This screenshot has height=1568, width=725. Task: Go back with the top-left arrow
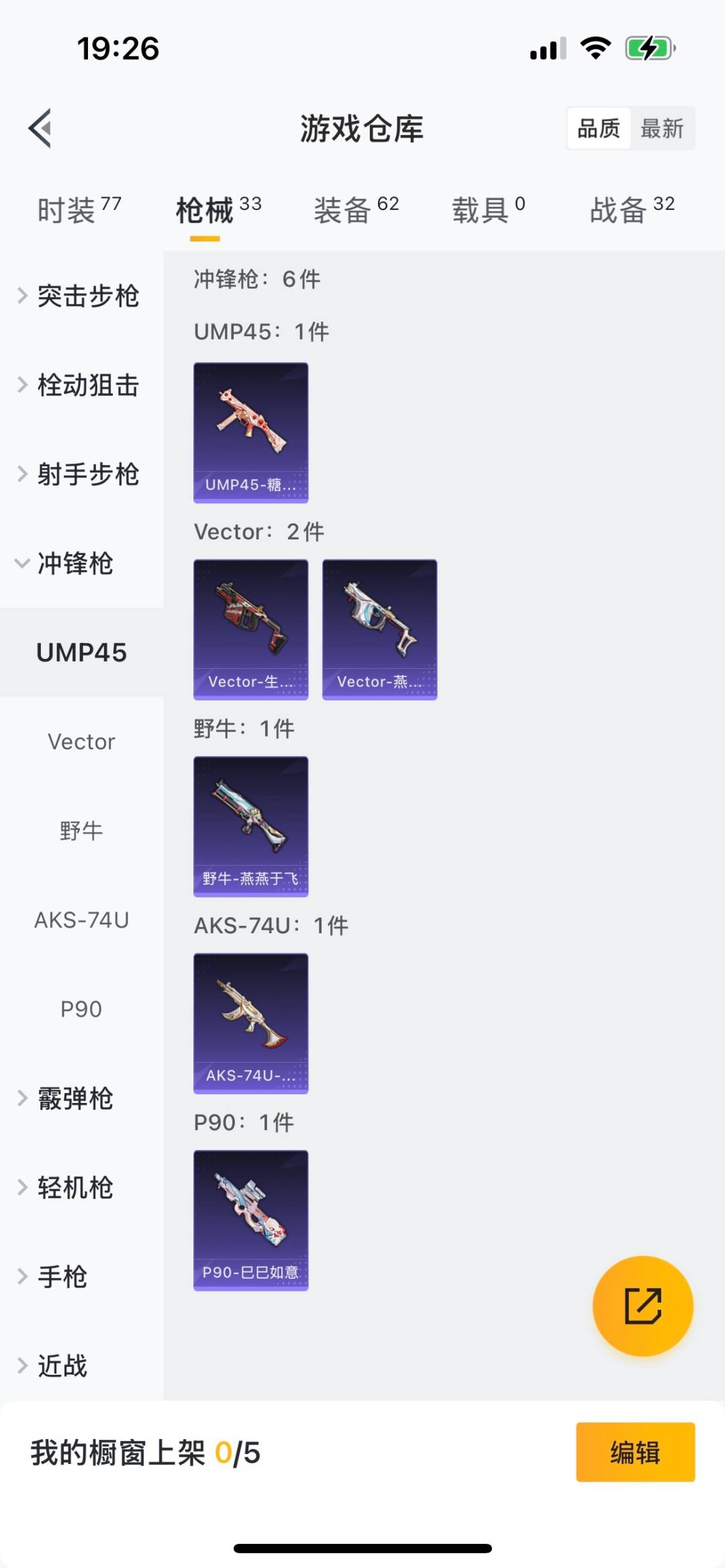coord(40,128)
